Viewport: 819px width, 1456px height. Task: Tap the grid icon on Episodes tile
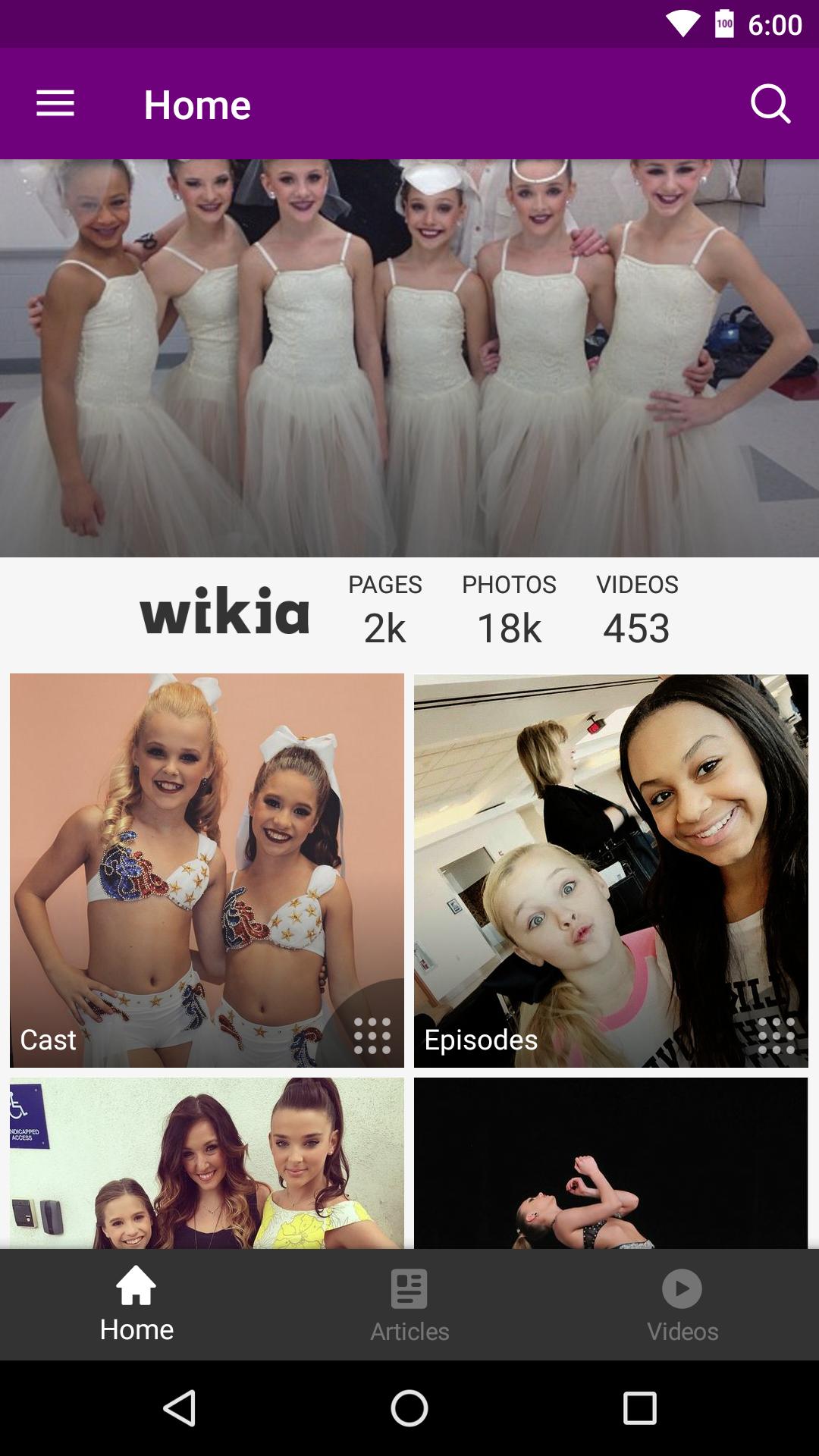pos(776,1036)
